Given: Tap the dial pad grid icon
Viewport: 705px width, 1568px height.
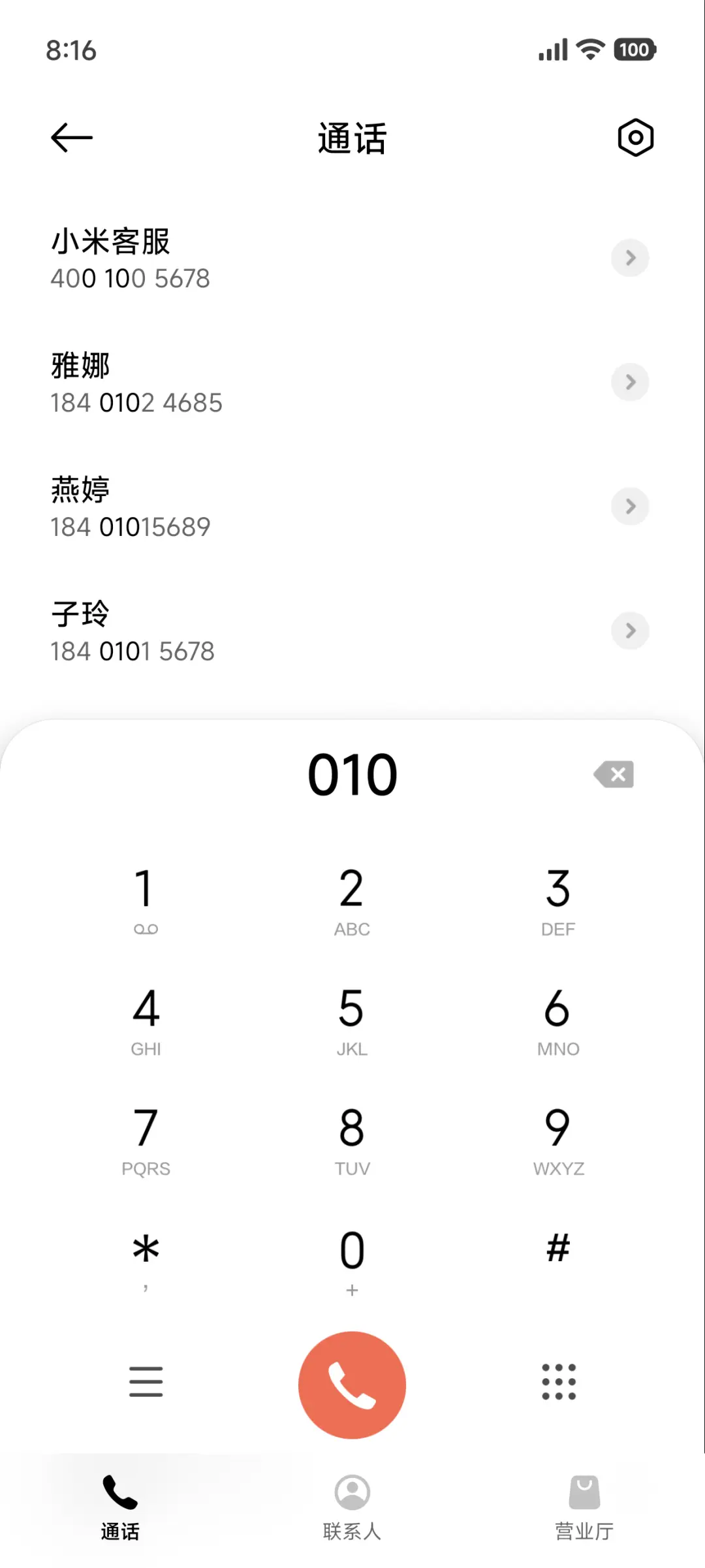Looking at the screenshot, I should tap(558, 1381).
